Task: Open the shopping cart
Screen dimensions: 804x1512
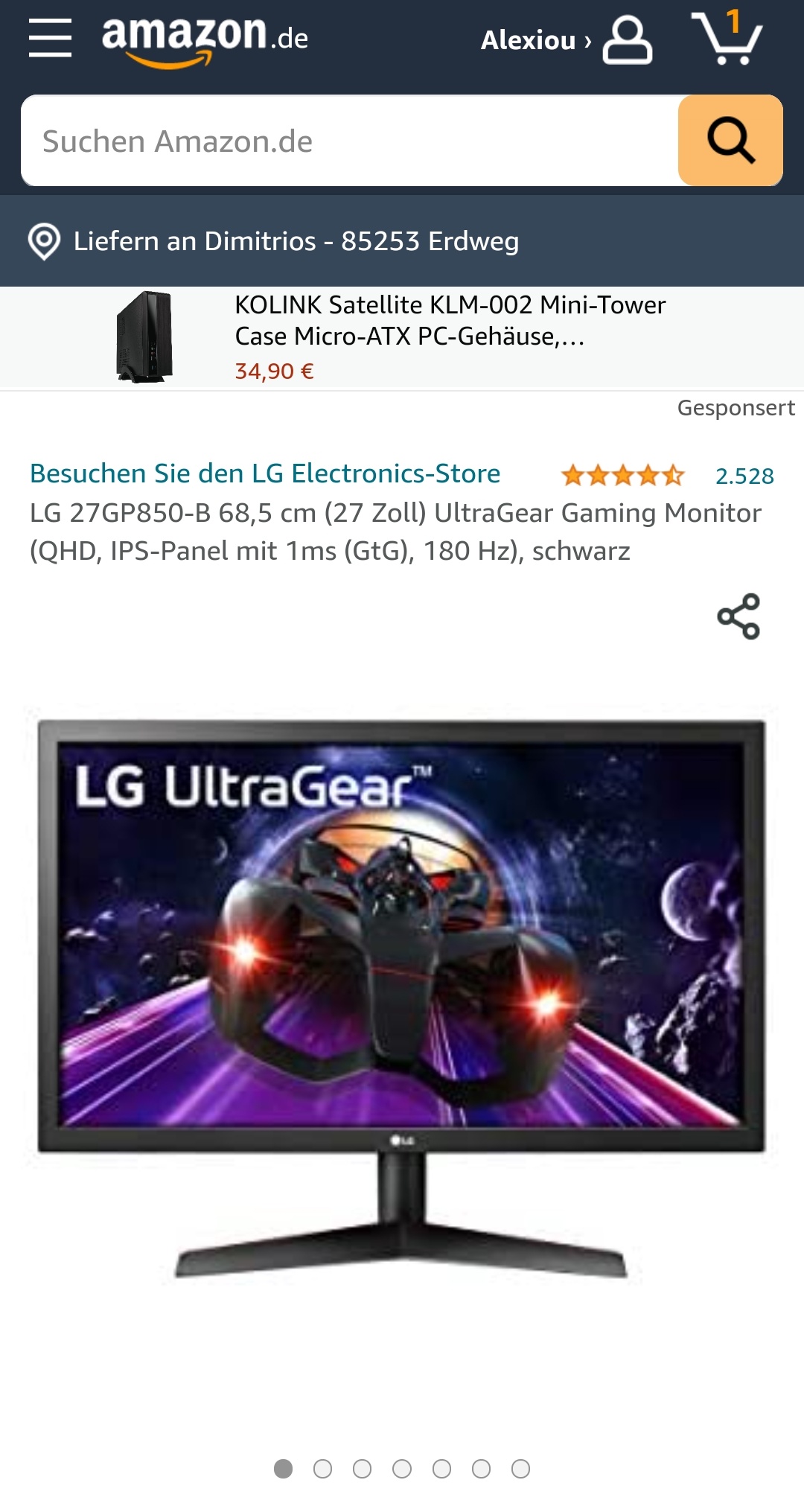Action: [727, 39]
